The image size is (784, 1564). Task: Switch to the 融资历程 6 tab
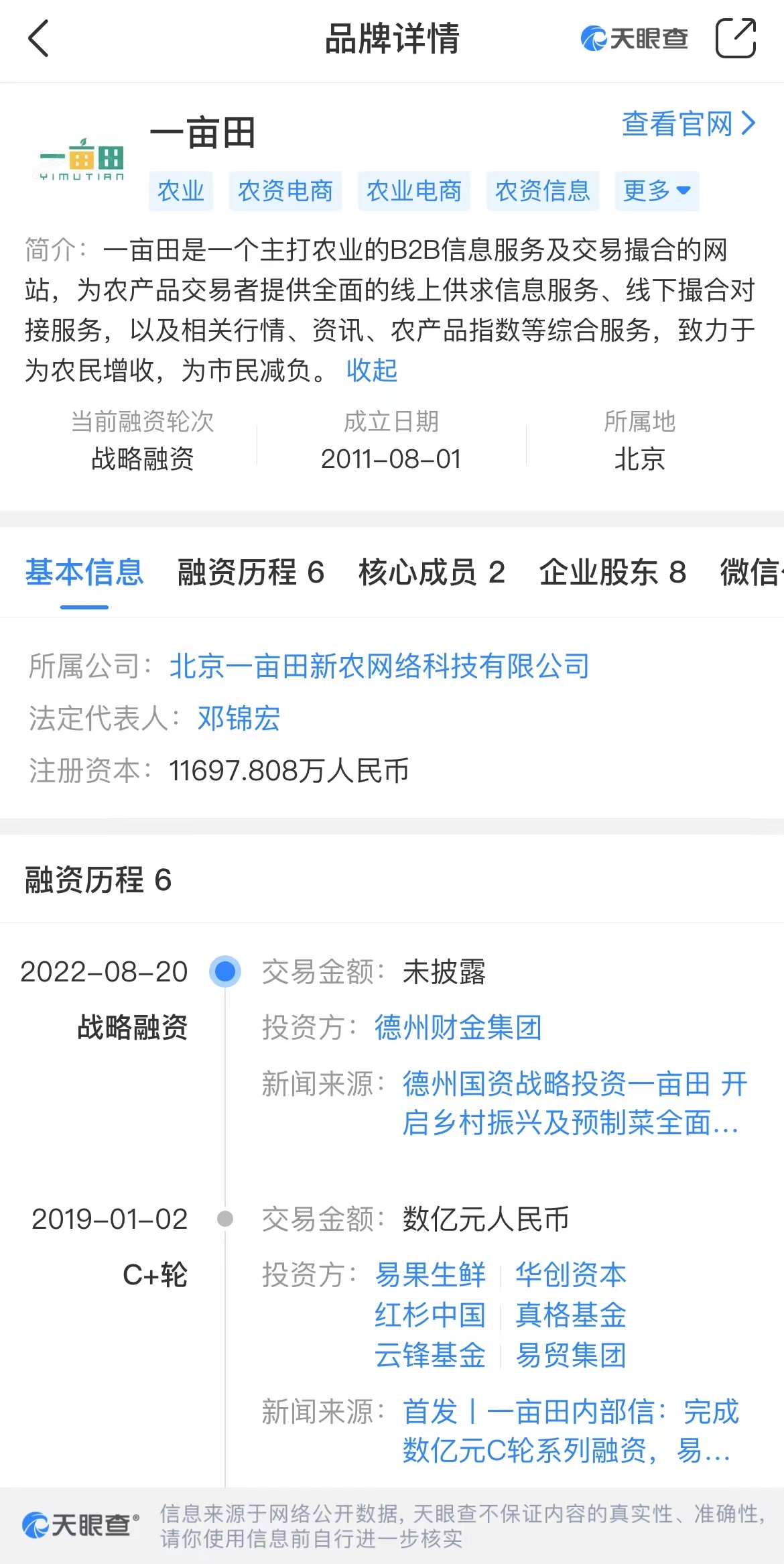251,573
